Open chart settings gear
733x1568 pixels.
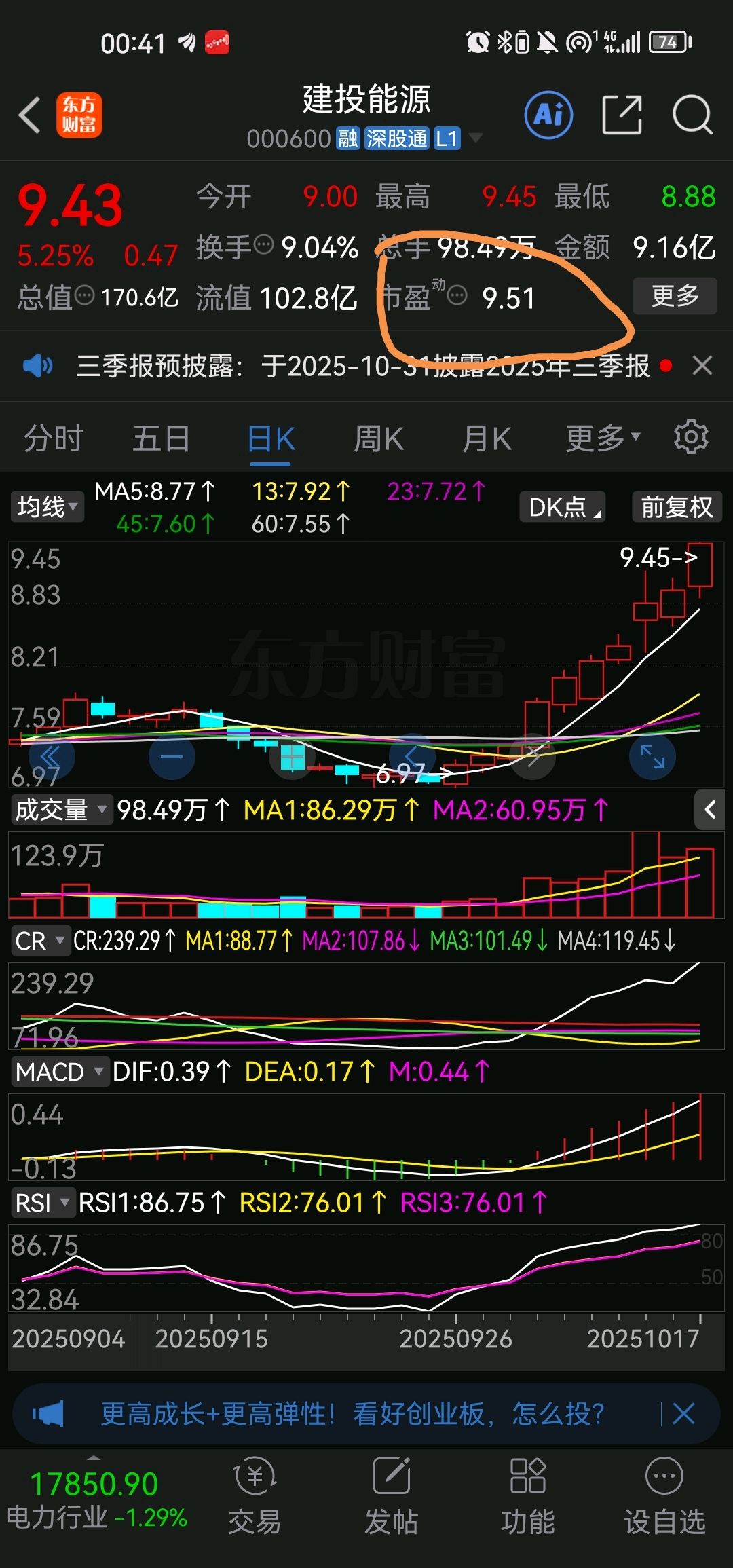pos(691,437)
